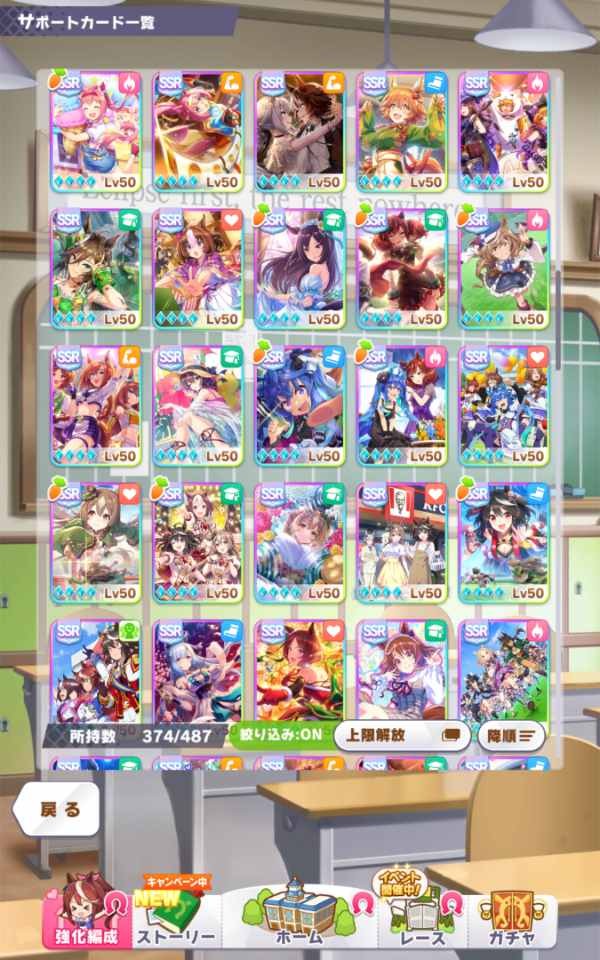Open the 絞り込み:ON filter settings
This screenshot has width=600, height=960.
tap(283, 735)
